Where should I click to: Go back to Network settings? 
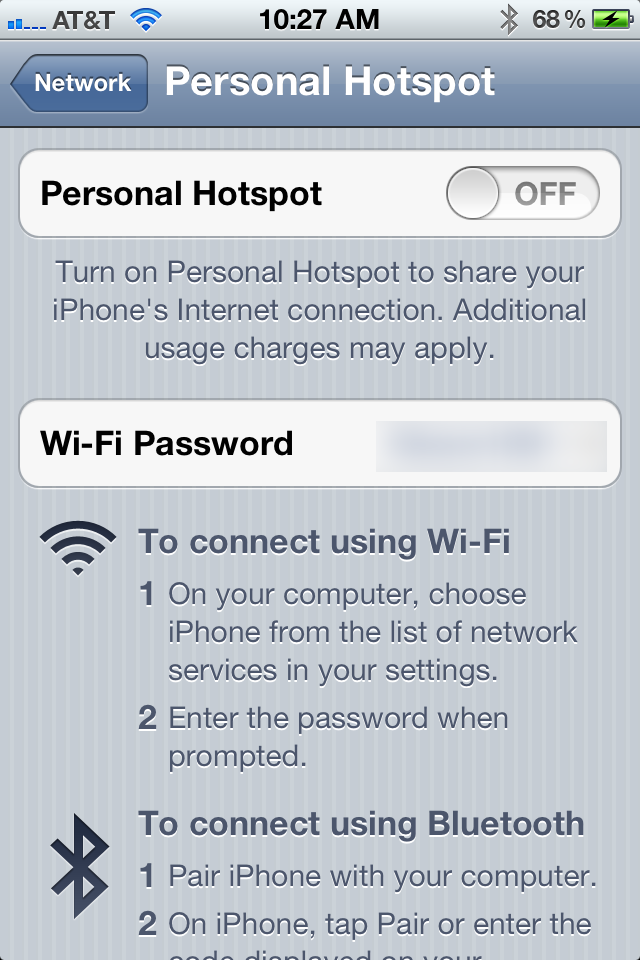pos(80,84)
